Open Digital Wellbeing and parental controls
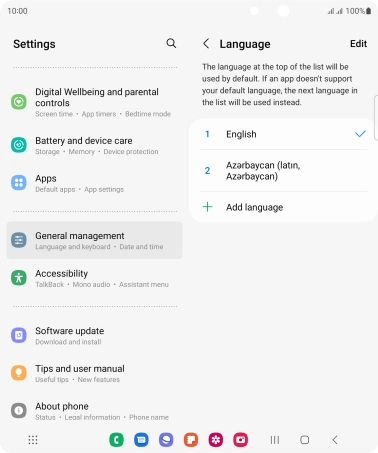The height and width of the screenshot is (453, 378). click(x=95, y=102)
